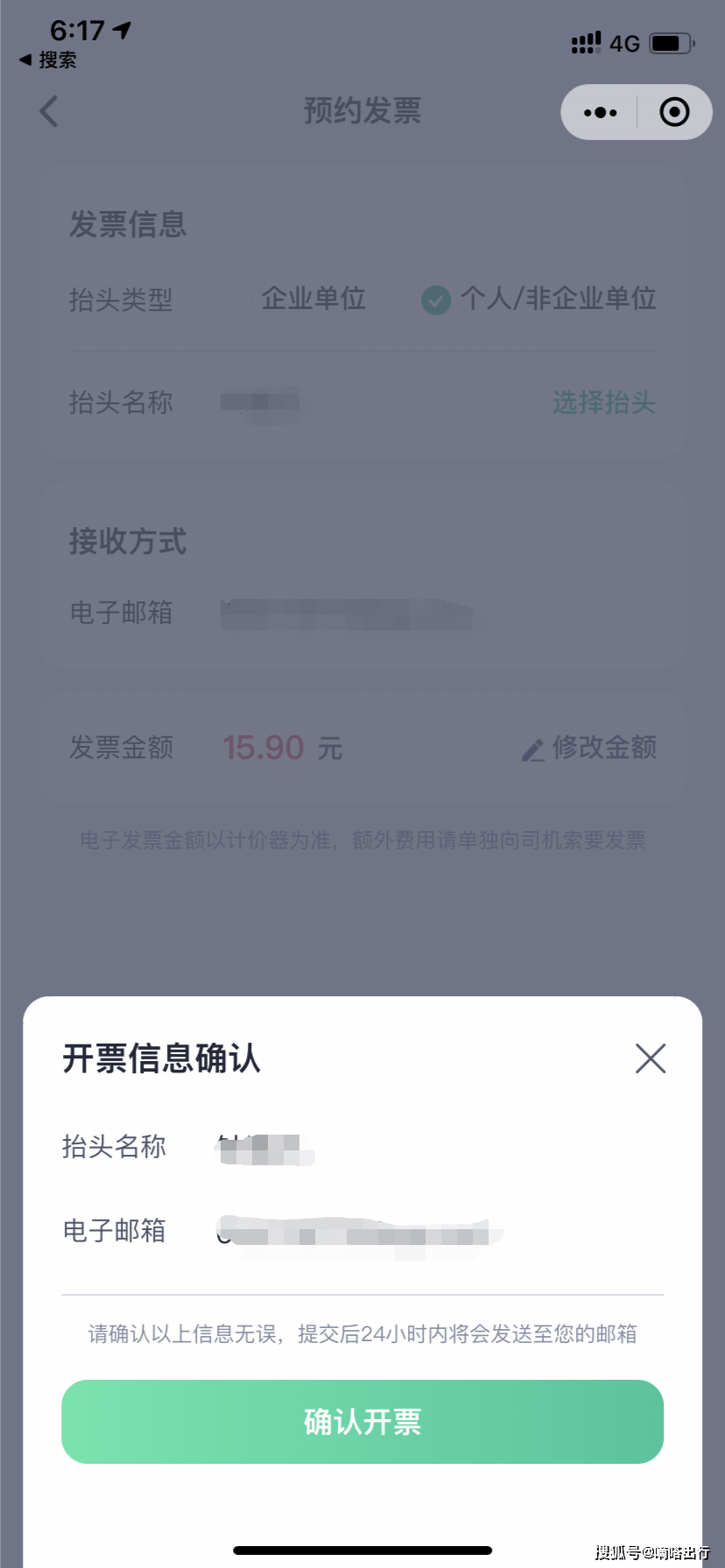Image resolution: width=725 pixels, height=1568 pixels.
Task: Expand the 发票信息 section header
Action: 128,225
